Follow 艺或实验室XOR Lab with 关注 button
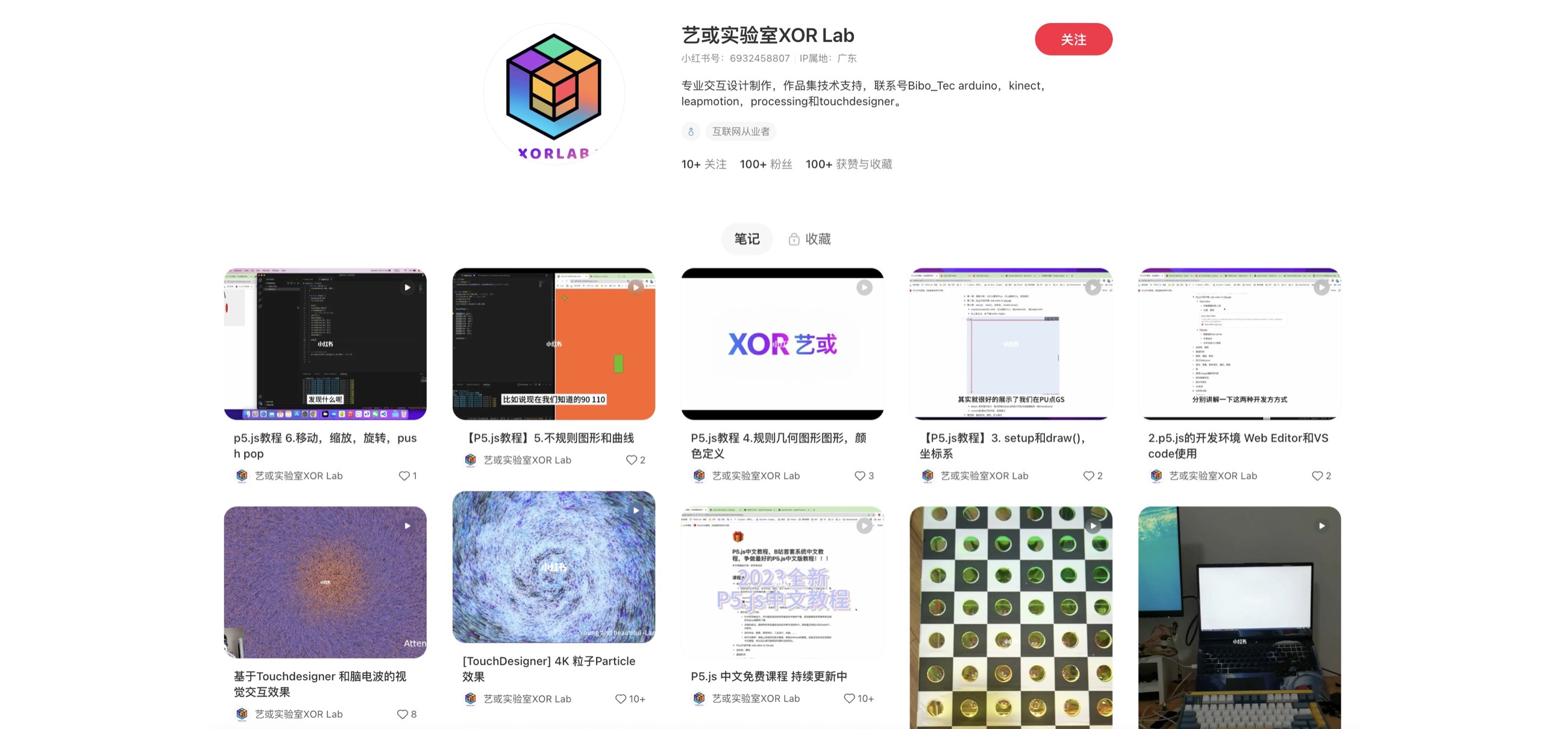This screenshot has width=1568, height=729. point(1073,40)
